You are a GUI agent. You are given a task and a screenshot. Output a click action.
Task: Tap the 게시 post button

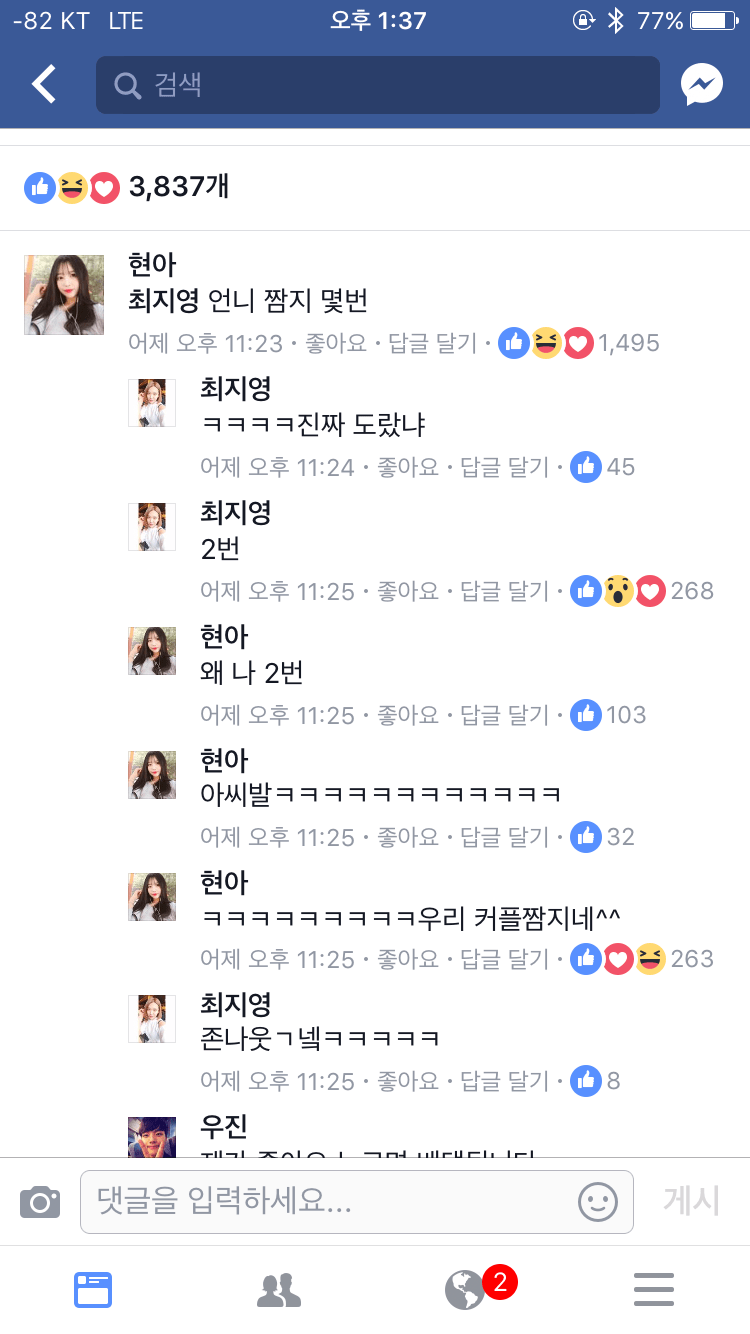pyautogui.click(x=692, y=1201)
